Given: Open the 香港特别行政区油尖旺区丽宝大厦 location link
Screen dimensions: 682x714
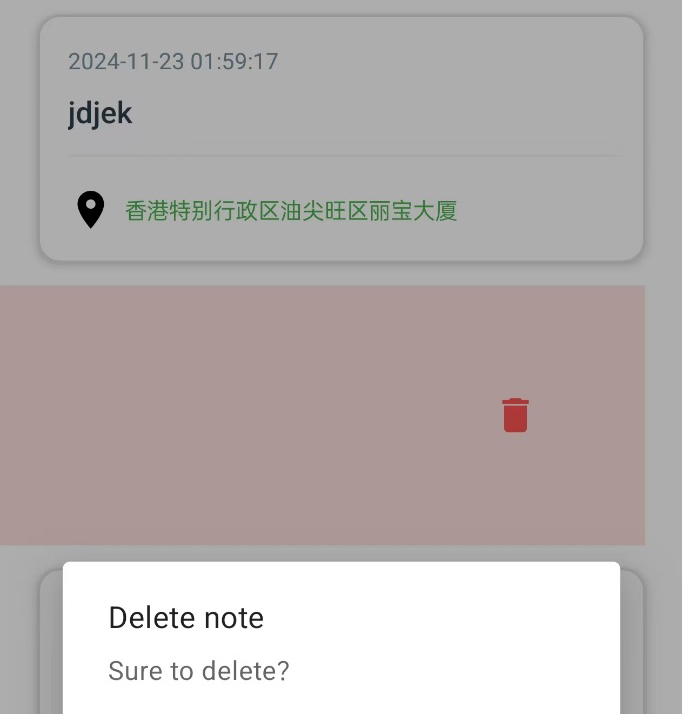Looking at the screenshot, I should pyautogui.click(x=291, y=211).
